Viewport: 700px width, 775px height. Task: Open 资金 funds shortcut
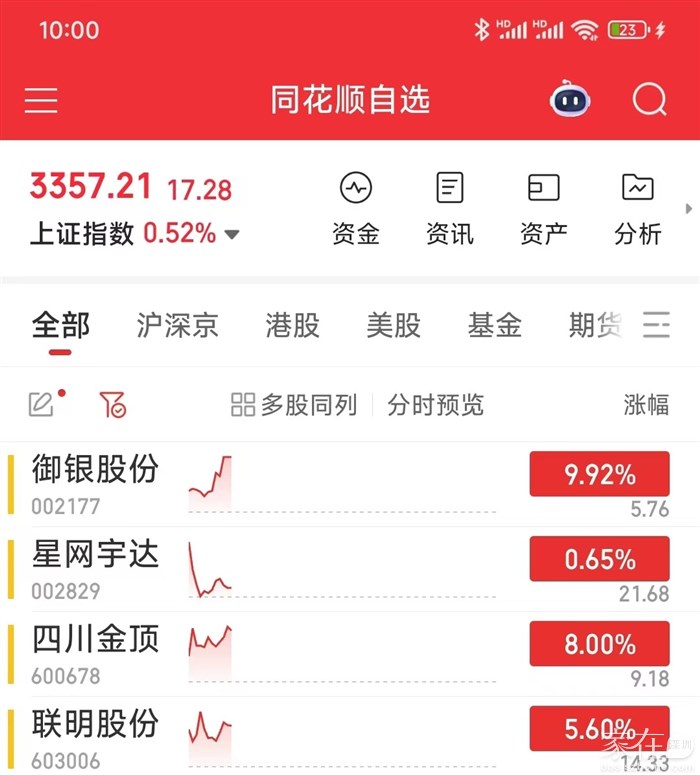tap(356, 208)
